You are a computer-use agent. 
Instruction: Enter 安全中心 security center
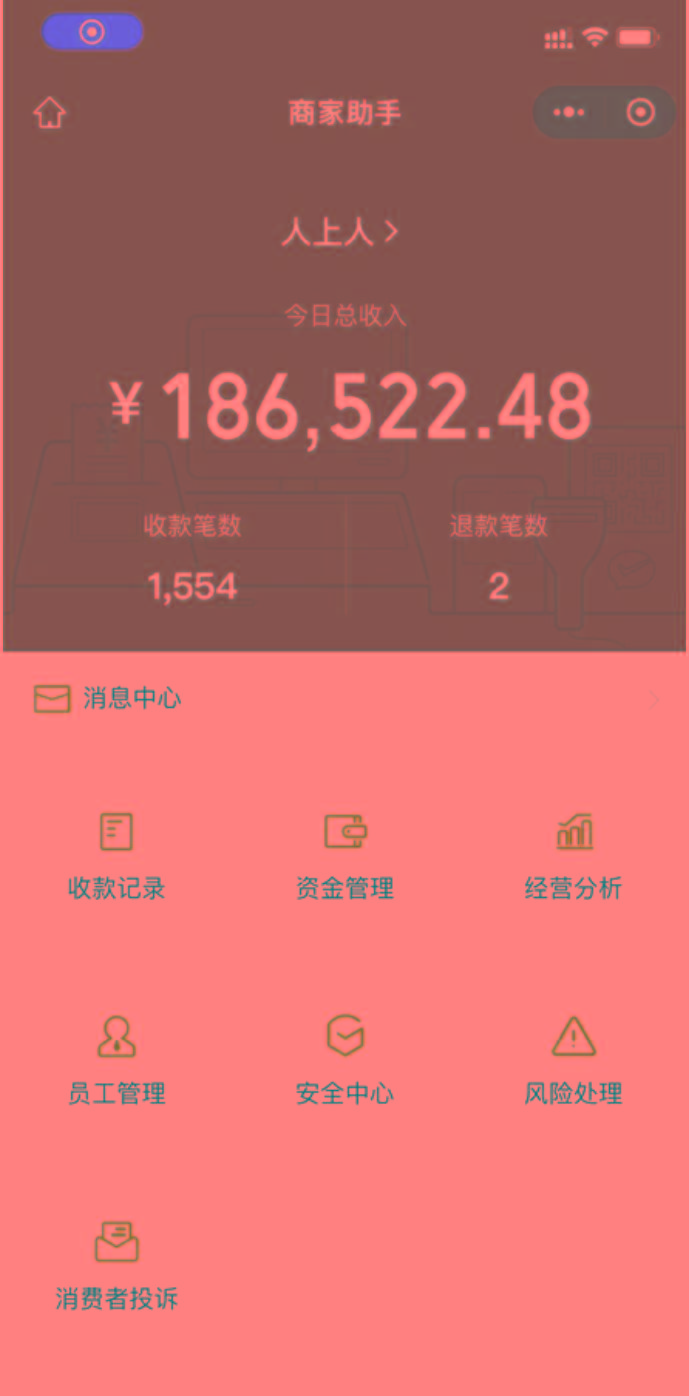click(345, 1061)
